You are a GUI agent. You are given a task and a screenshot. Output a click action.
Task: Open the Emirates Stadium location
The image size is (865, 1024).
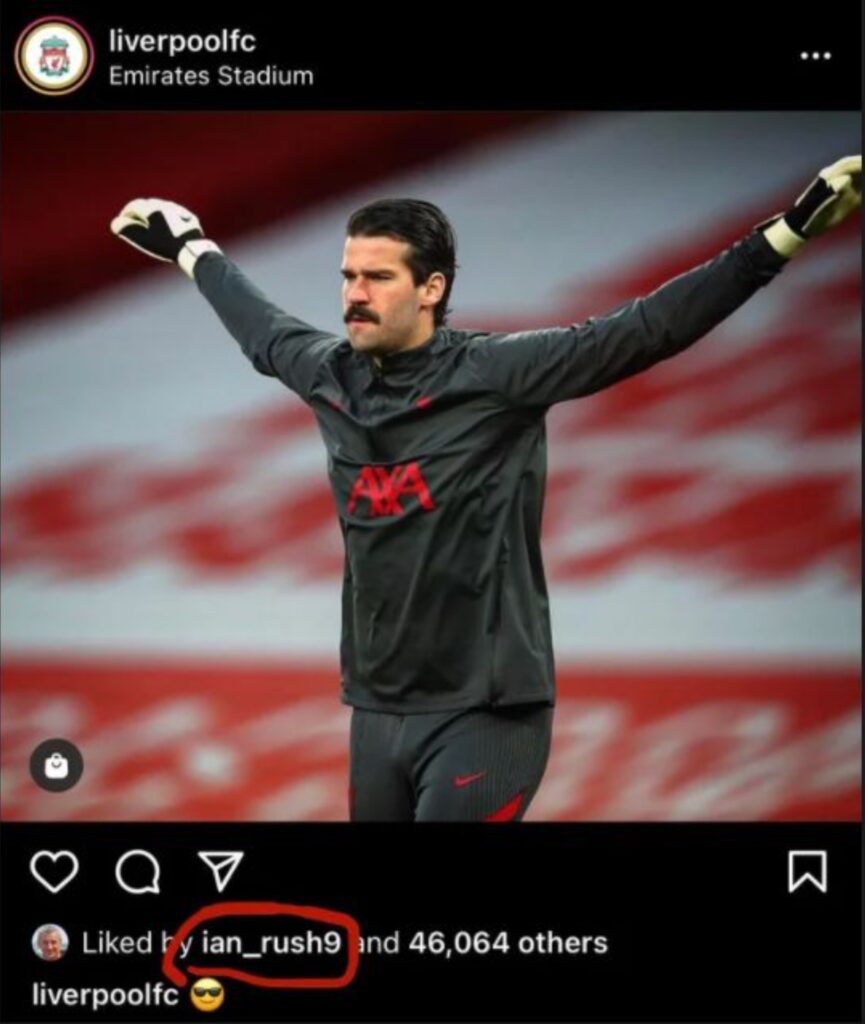210,76
